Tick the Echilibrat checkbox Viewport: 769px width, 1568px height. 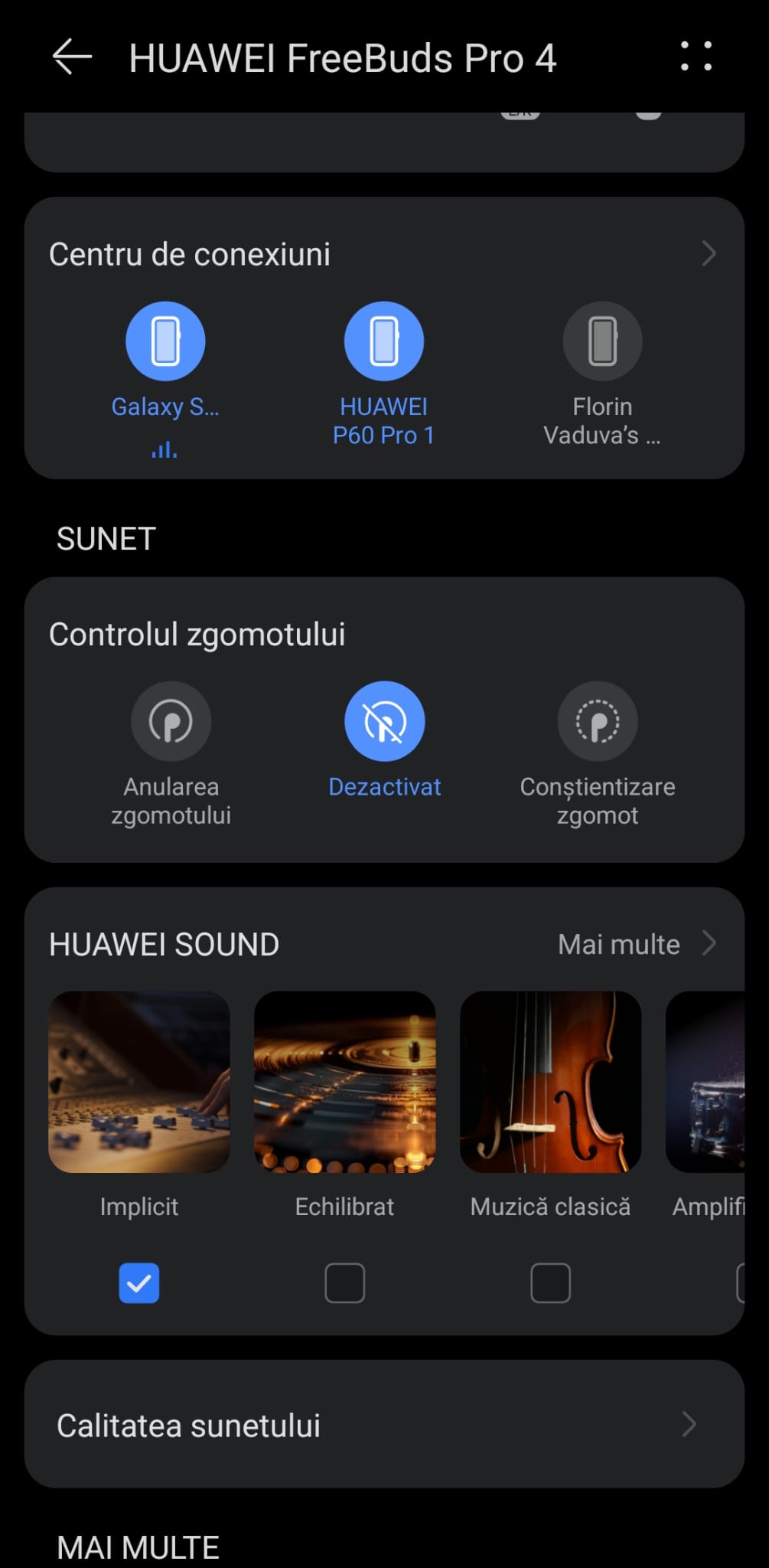(345, 1282)
